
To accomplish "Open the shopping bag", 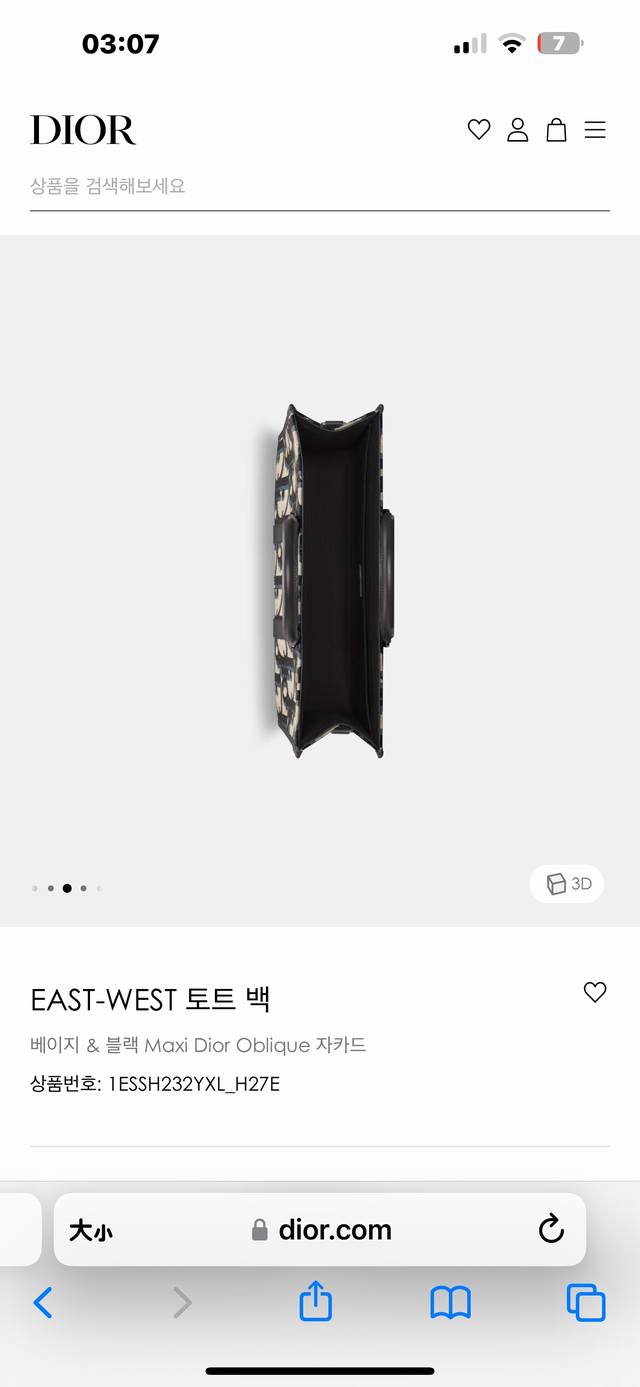I will (556, 129).
